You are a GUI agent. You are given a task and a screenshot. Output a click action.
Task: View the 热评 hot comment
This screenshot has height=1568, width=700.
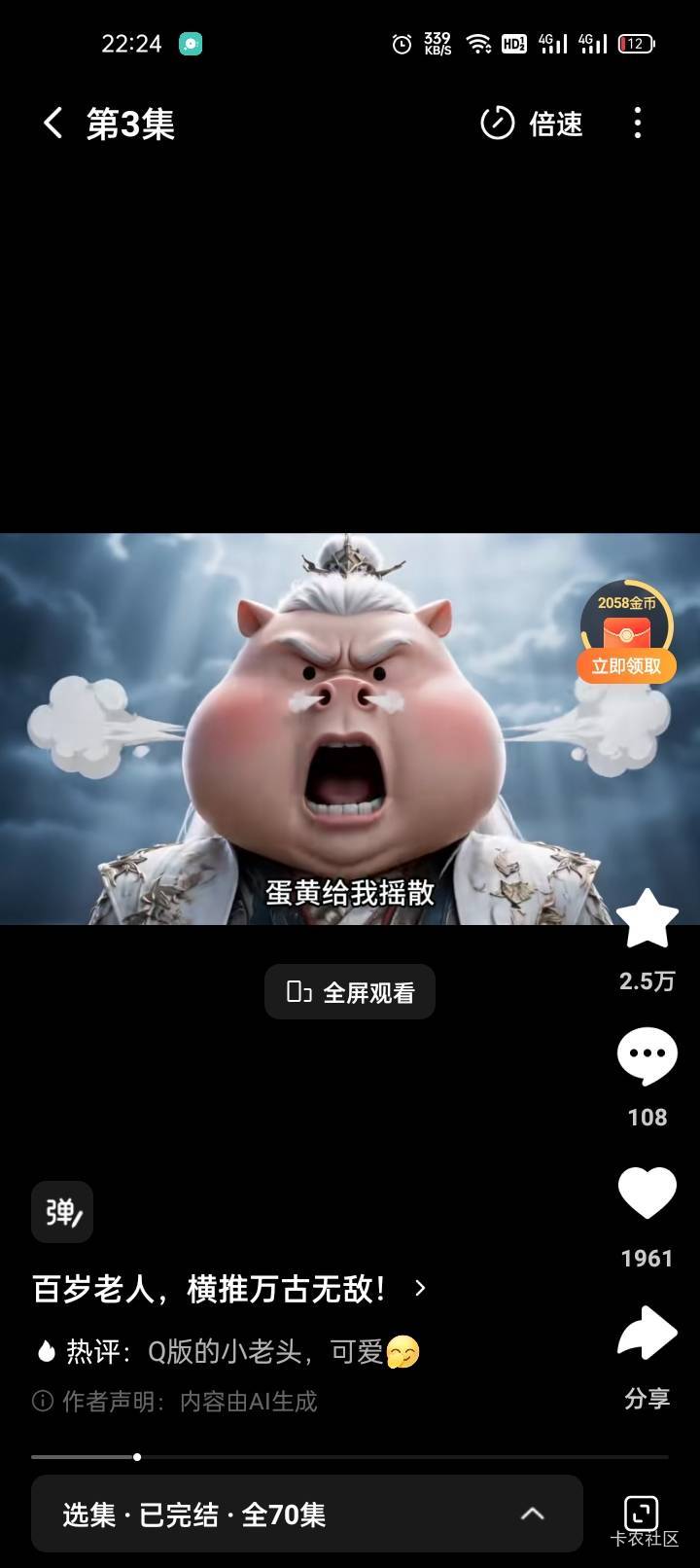click(228, 1352)
